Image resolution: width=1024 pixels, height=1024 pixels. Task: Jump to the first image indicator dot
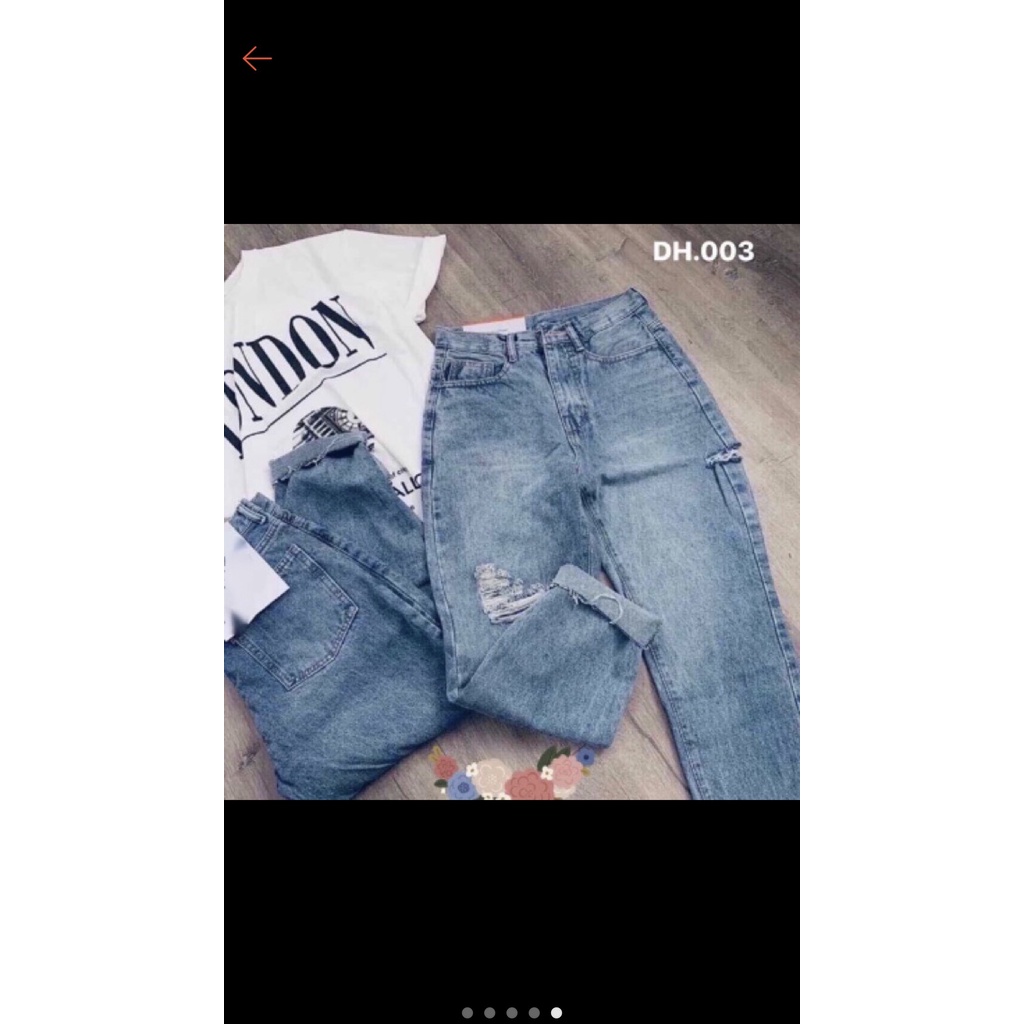[x=467, y=1013]
